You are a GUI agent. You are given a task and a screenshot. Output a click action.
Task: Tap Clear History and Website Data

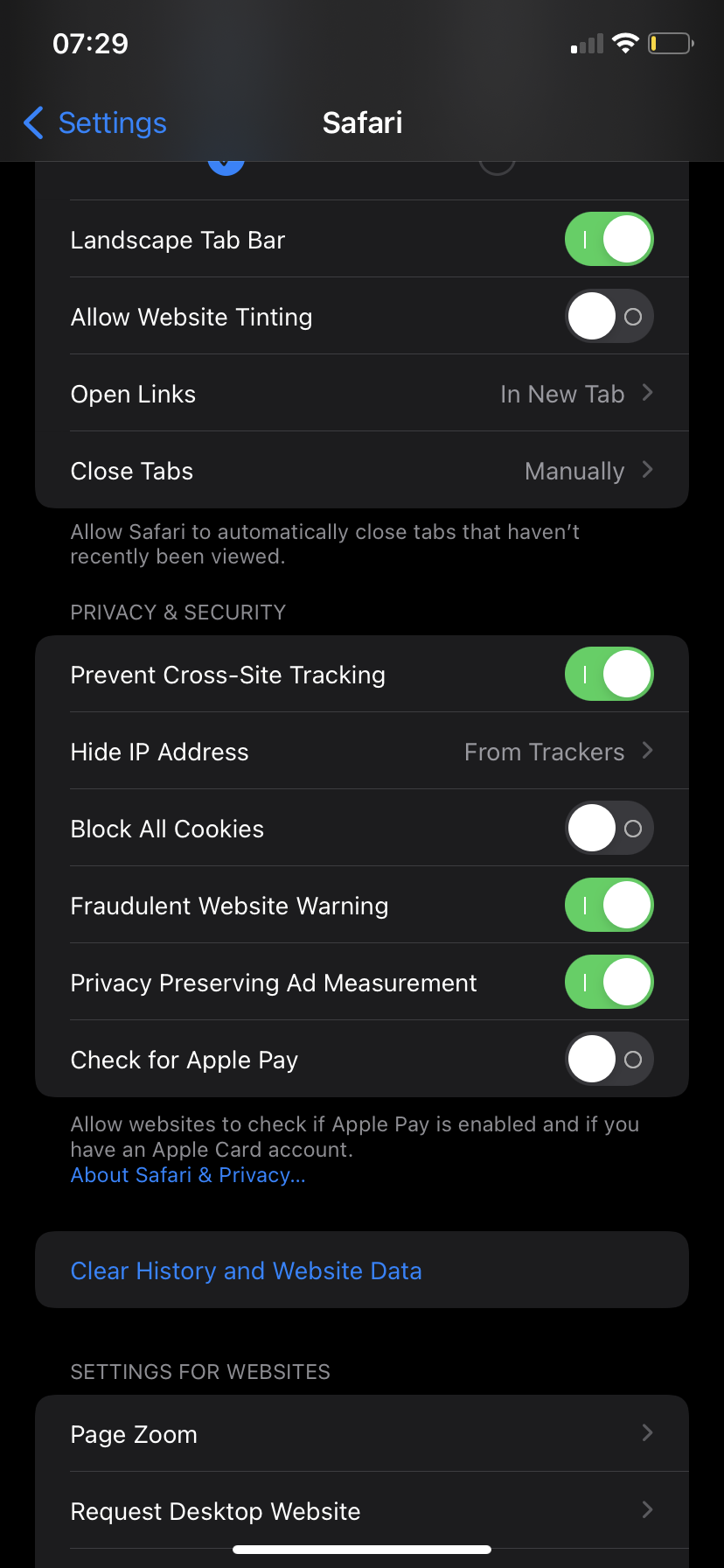point(246,1270)
